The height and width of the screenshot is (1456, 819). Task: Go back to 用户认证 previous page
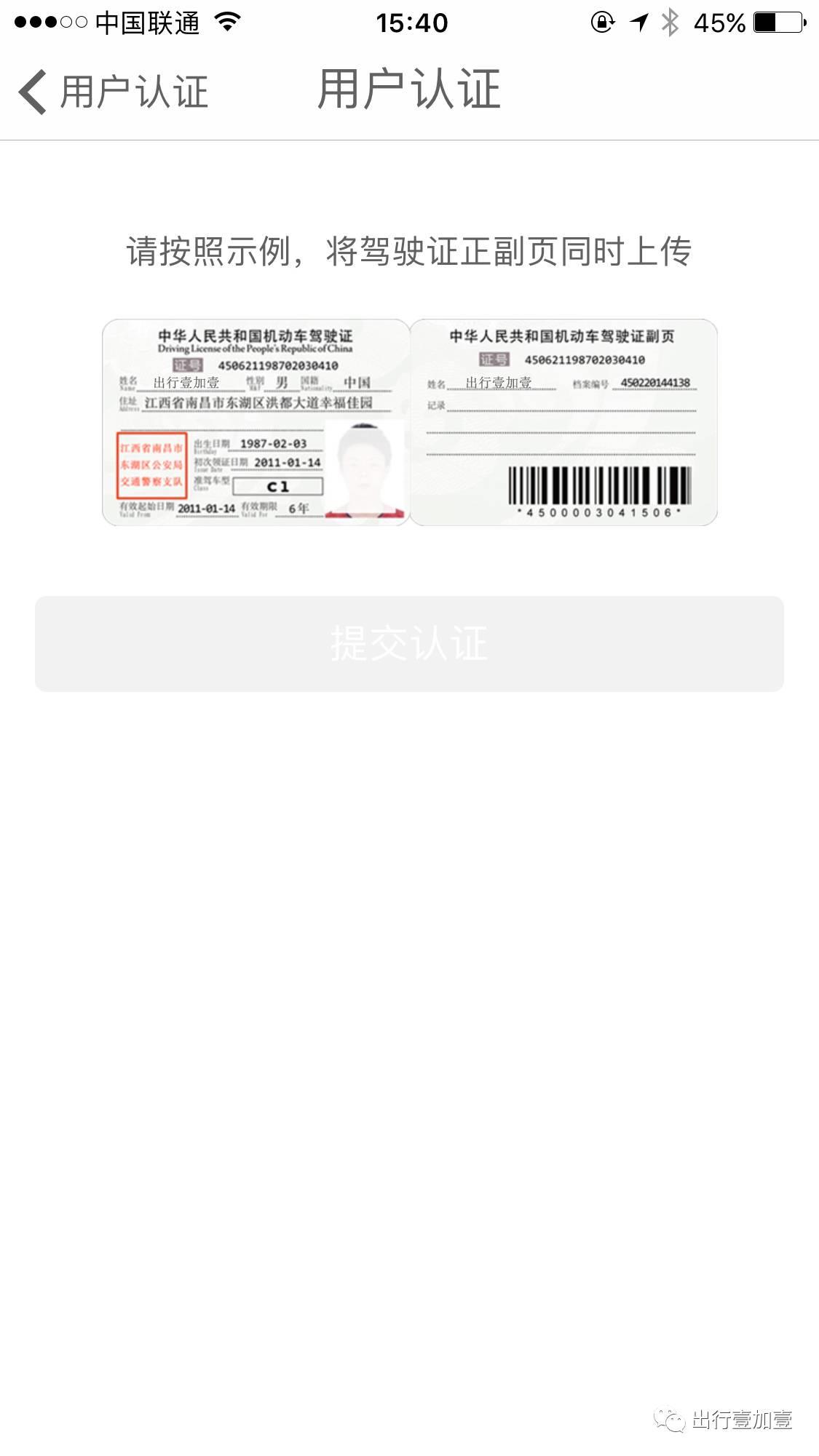pos(113,92)
